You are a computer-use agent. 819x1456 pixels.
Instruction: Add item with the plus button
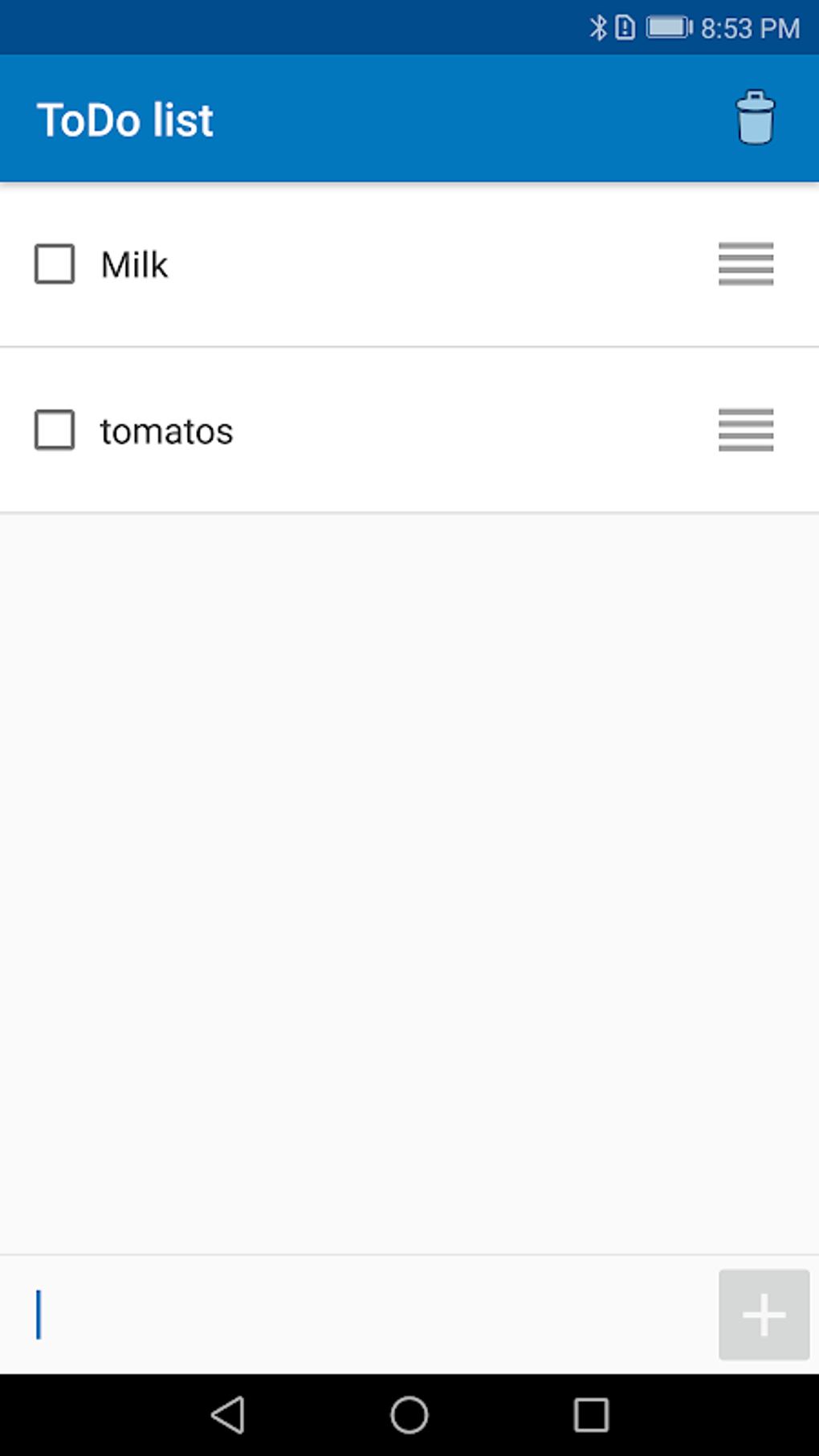point(764,1315)
